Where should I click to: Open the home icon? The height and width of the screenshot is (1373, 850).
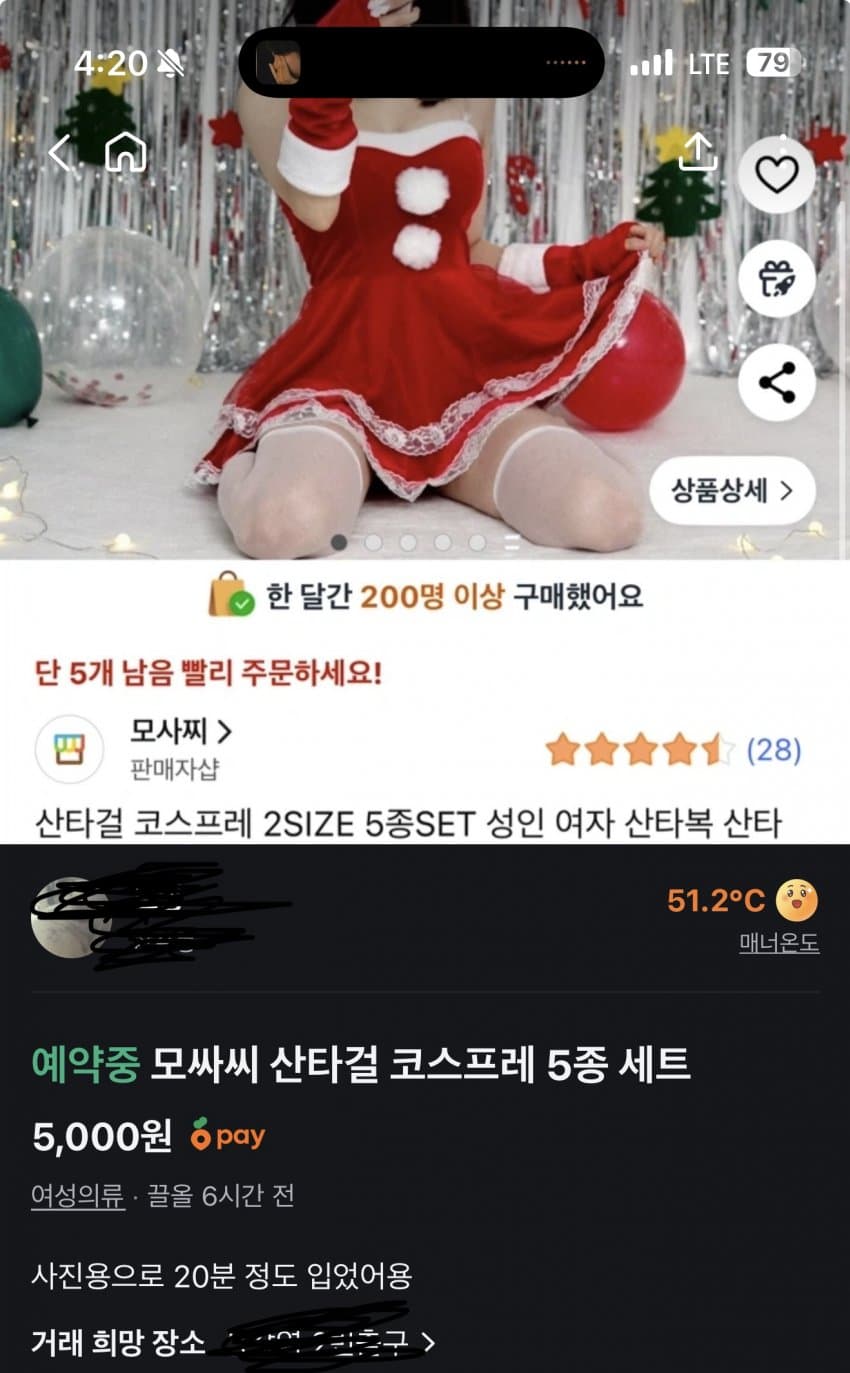click(126, 153)
